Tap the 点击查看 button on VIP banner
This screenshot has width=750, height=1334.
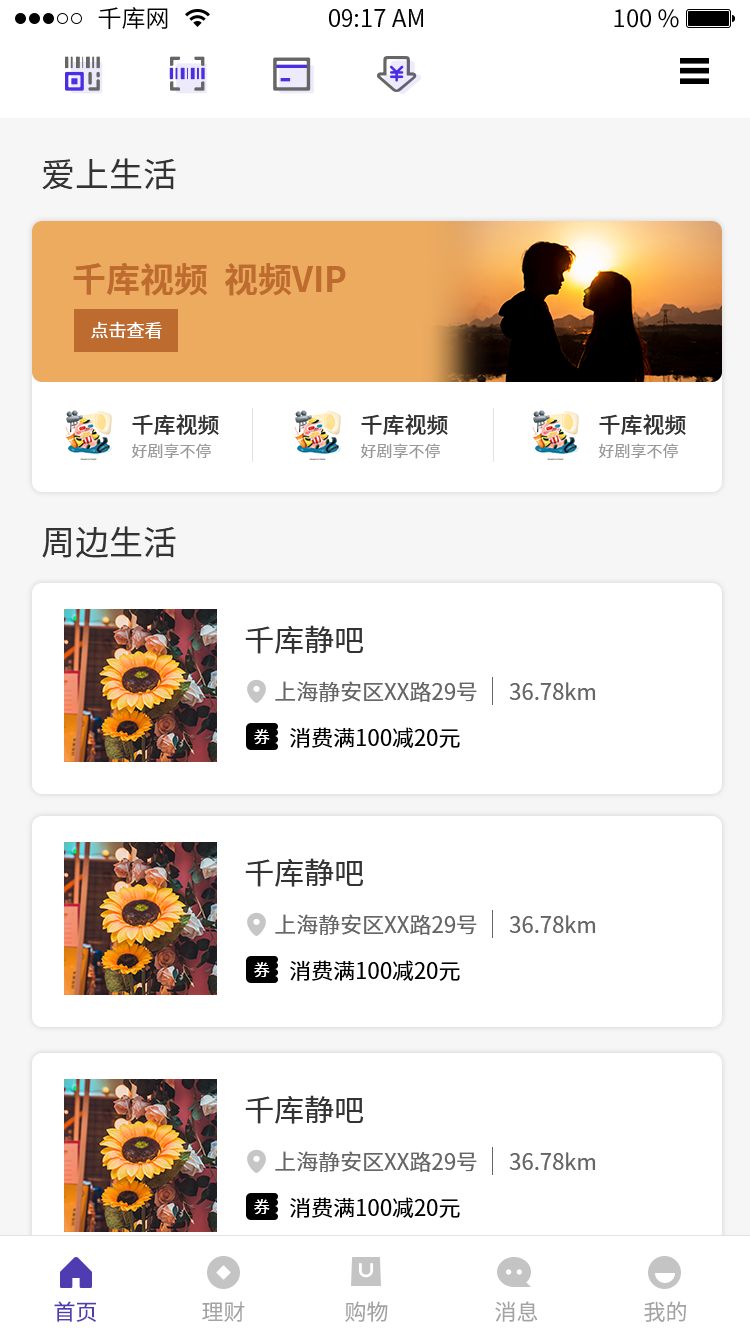point(126,331)
